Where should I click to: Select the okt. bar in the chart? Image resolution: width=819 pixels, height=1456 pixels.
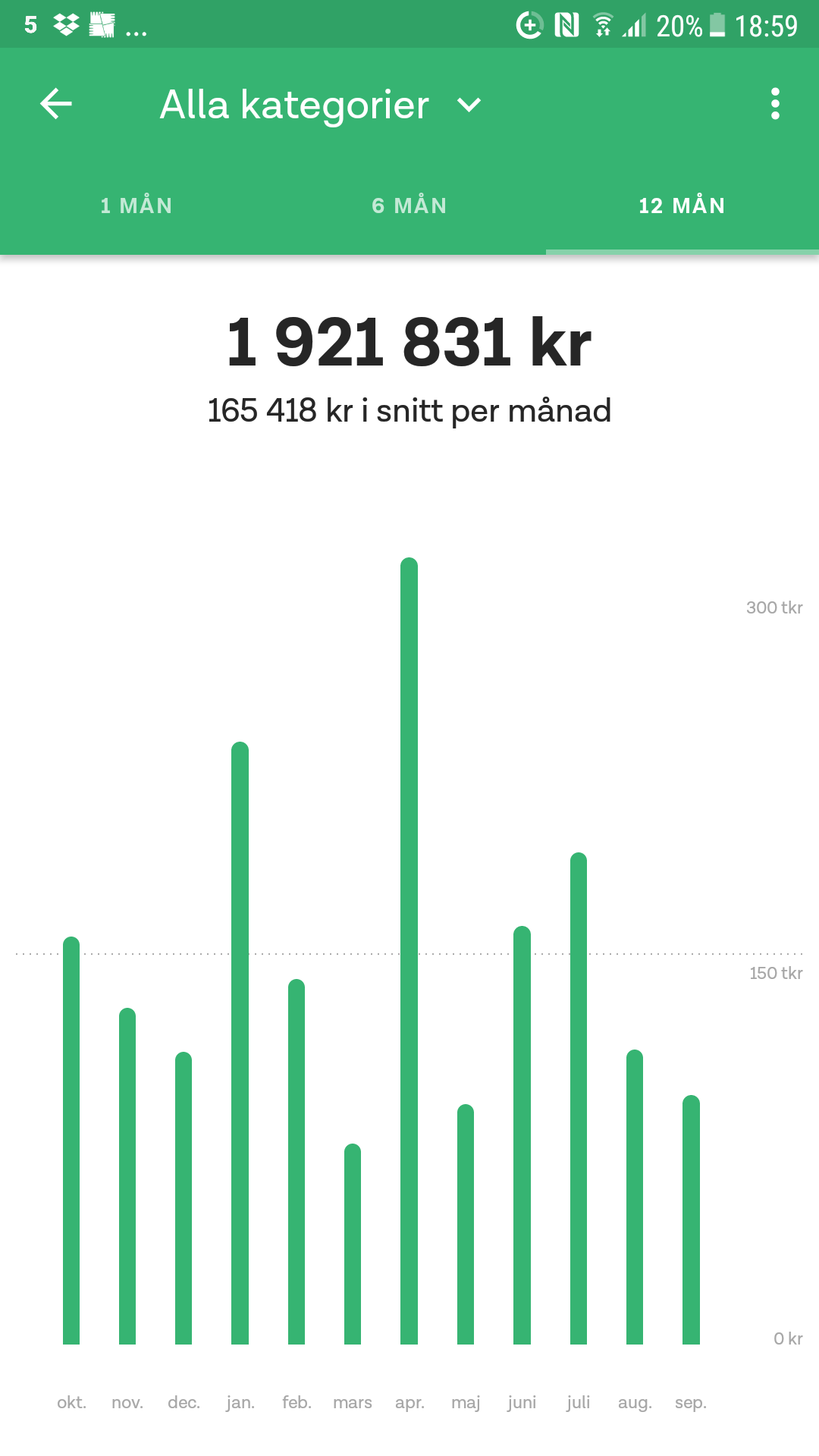pos(71,1141)
